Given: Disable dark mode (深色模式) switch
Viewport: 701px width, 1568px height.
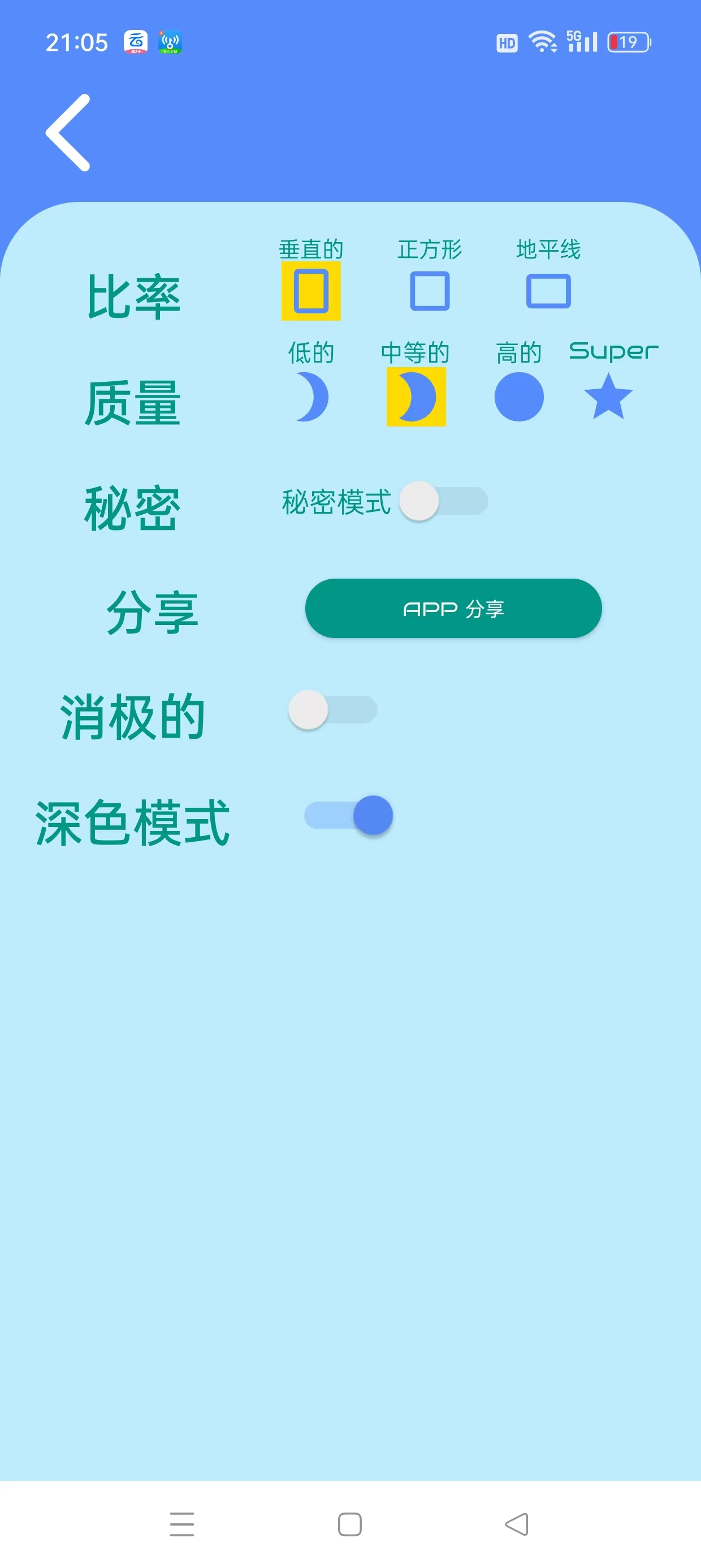Looking at the screenshot, I should (349, 816).
